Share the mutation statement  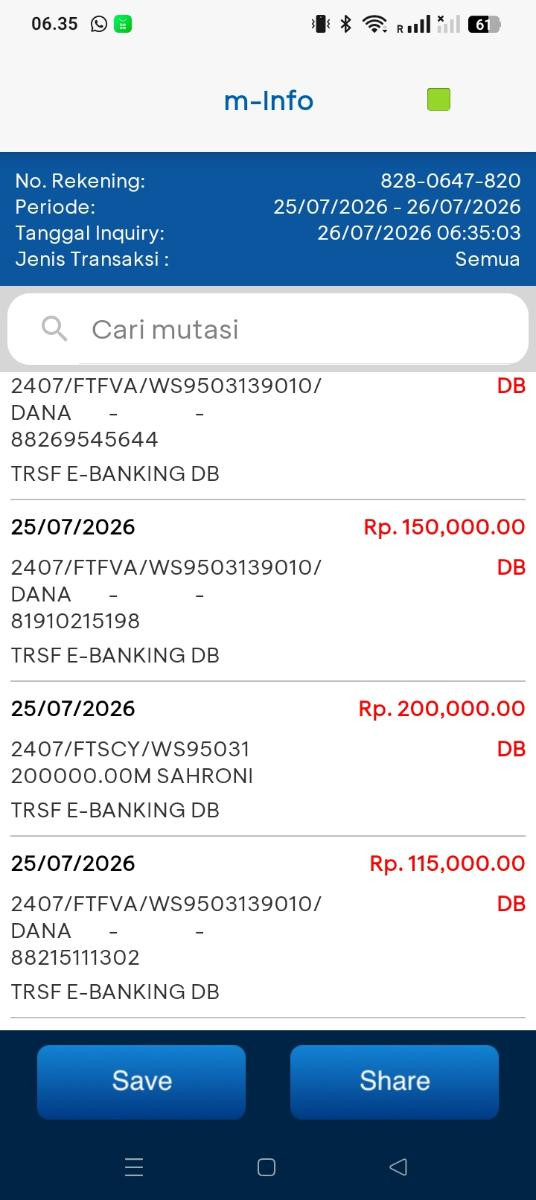394,1081
